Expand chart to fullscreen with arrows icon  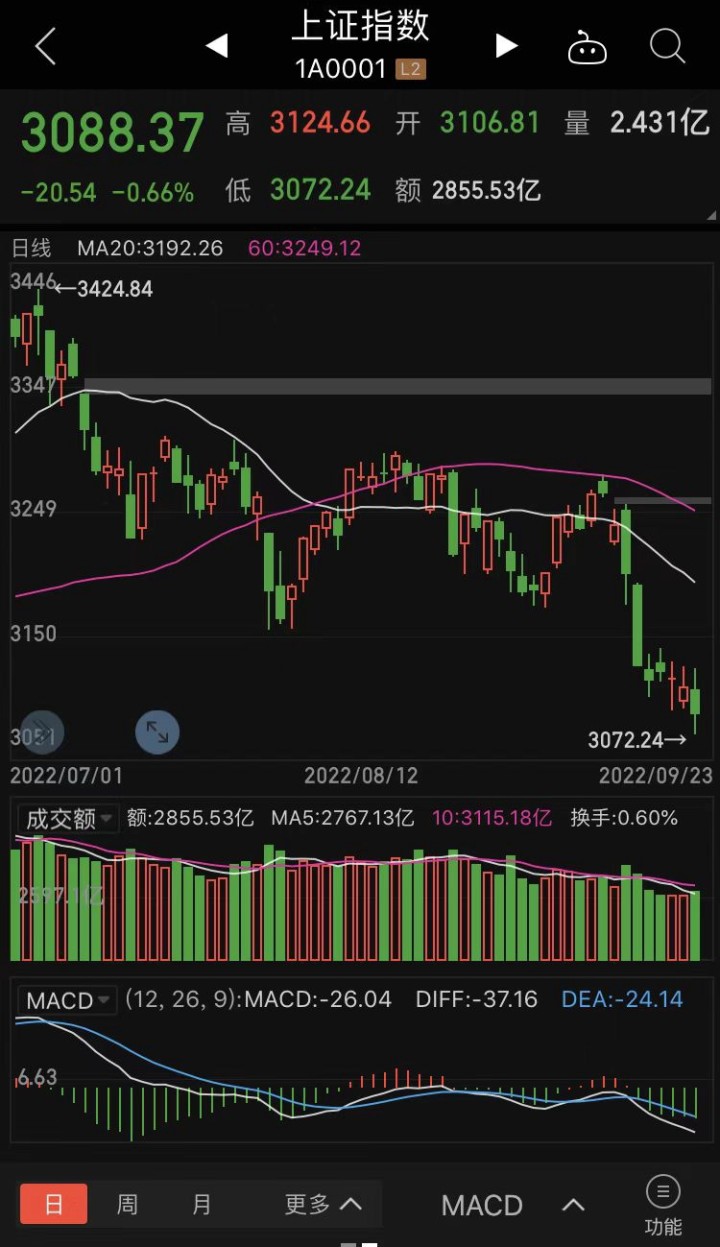[x=157, y=732]
